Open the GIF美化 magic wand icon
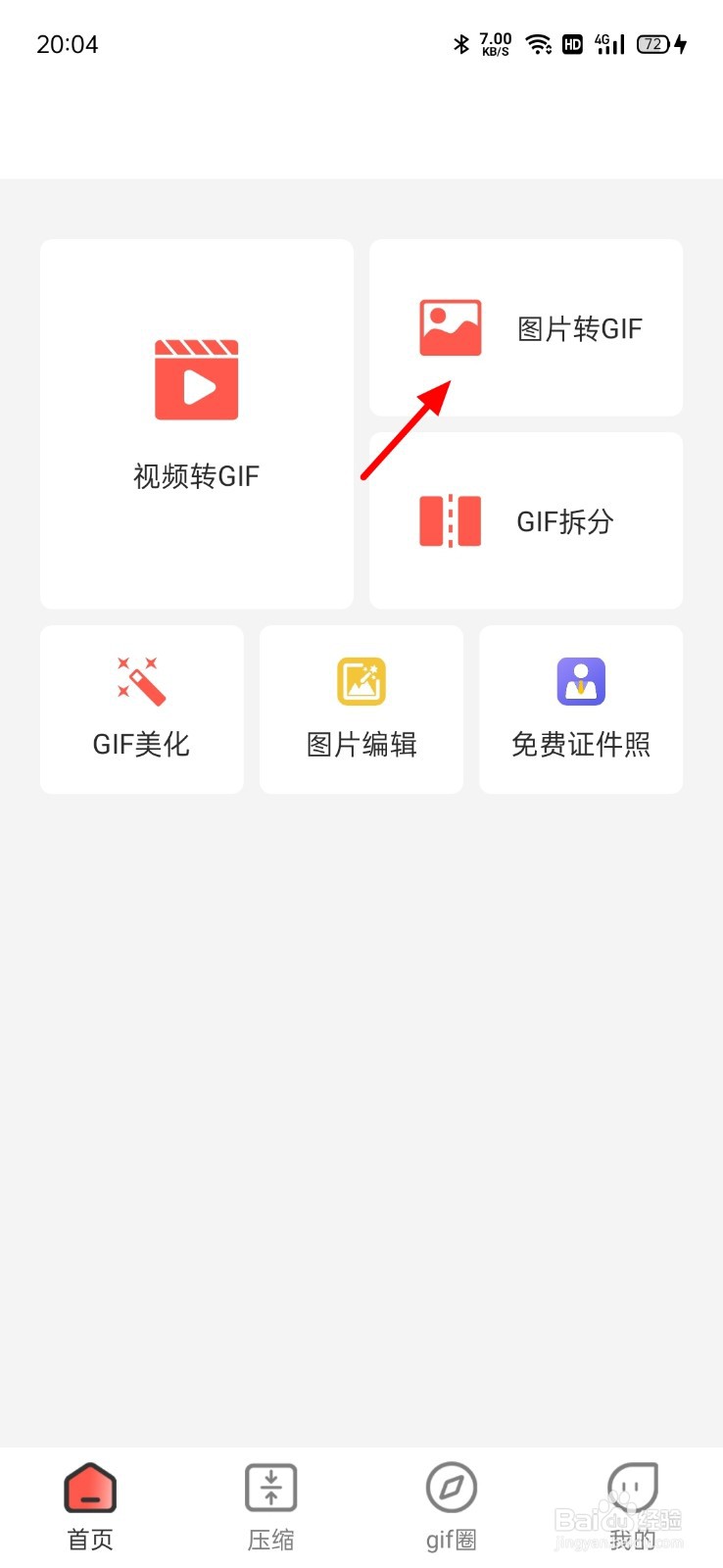This screenshot has width=723, height=1568. click(x=140, y=679)
